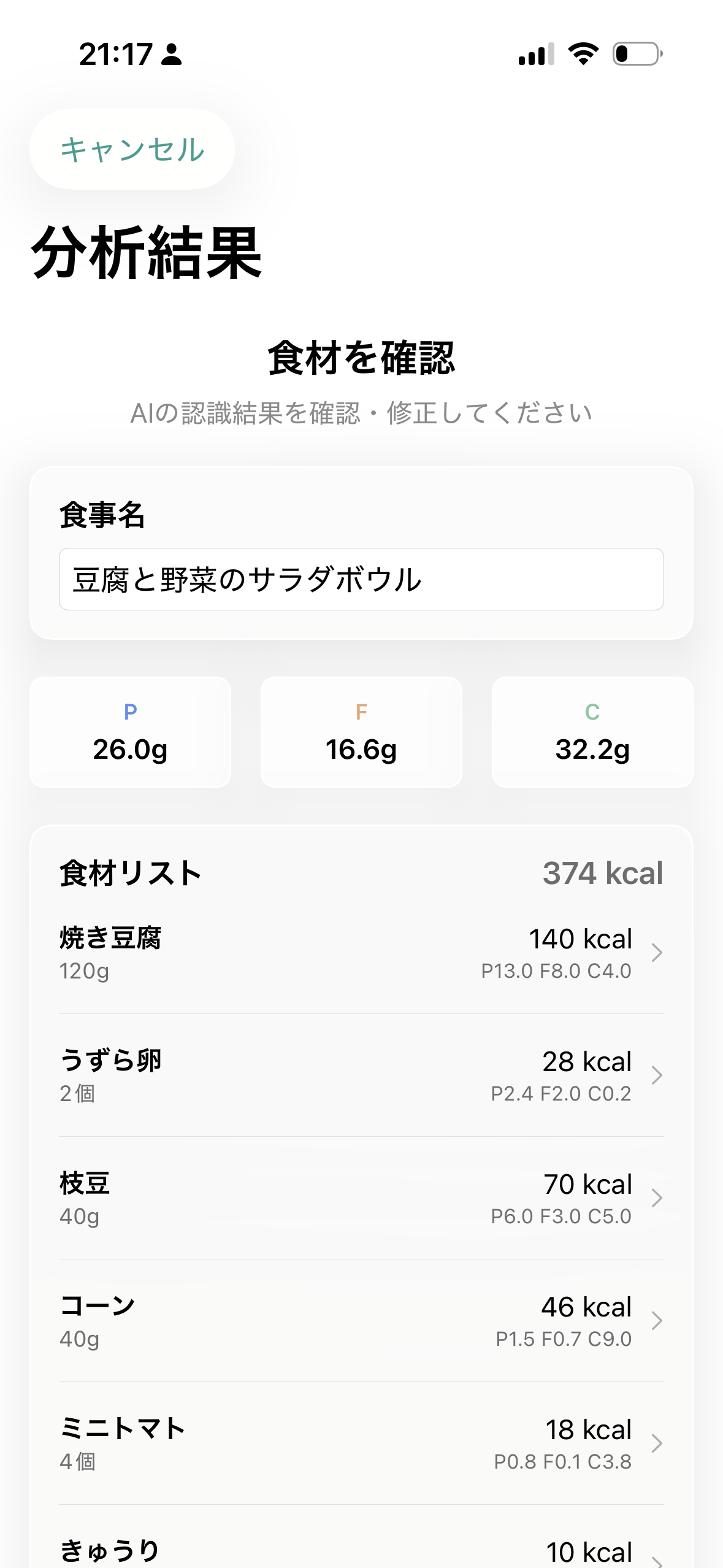Expand the うずら卵 row chevron
Screen dimensions: 723x1568
(658, 1075)
